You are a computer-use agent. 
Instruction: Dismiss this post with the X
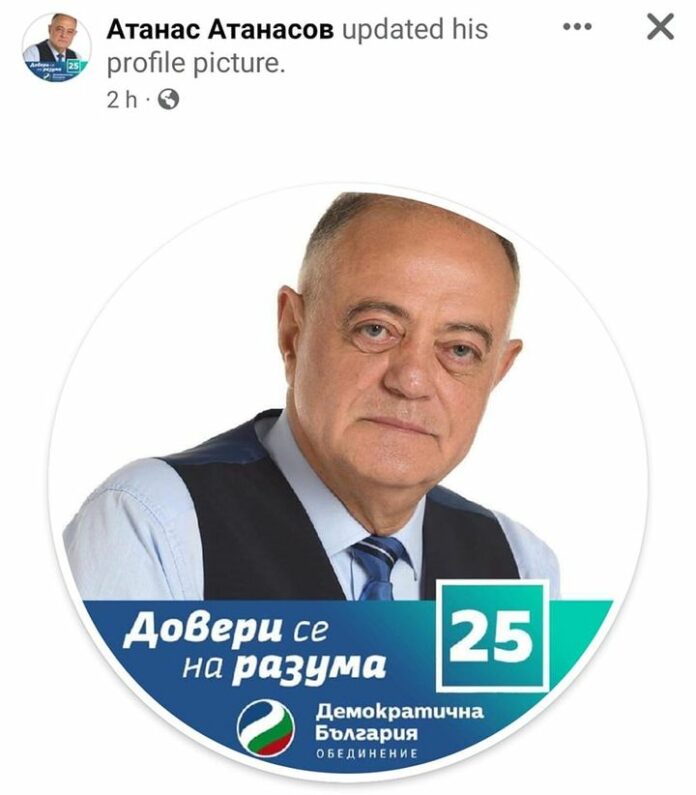pos(660,27)
